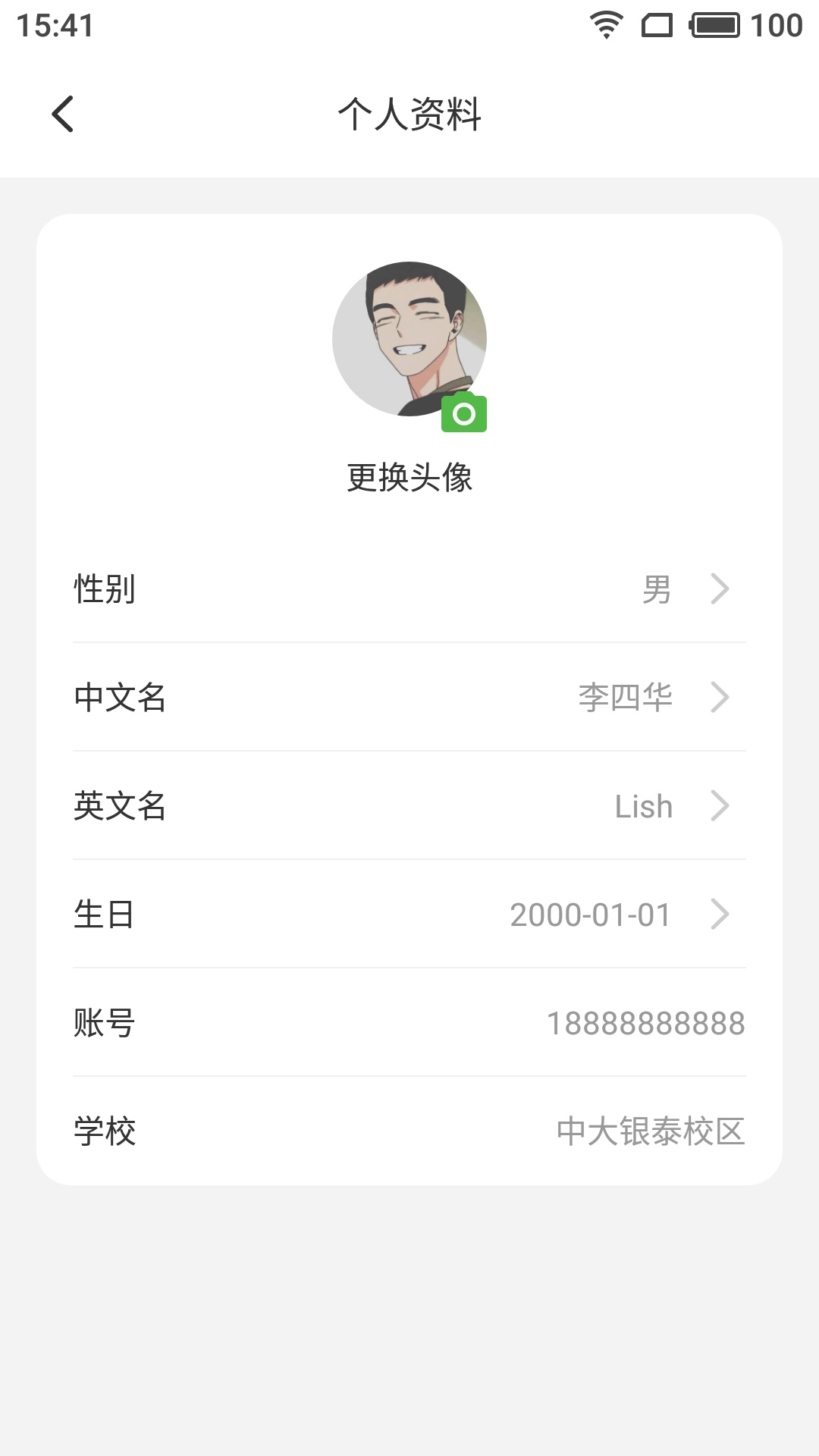Go back from the 个人资料 page
Image resolution: width=819 pixels, height=1456 pixels.
[63, 114]
